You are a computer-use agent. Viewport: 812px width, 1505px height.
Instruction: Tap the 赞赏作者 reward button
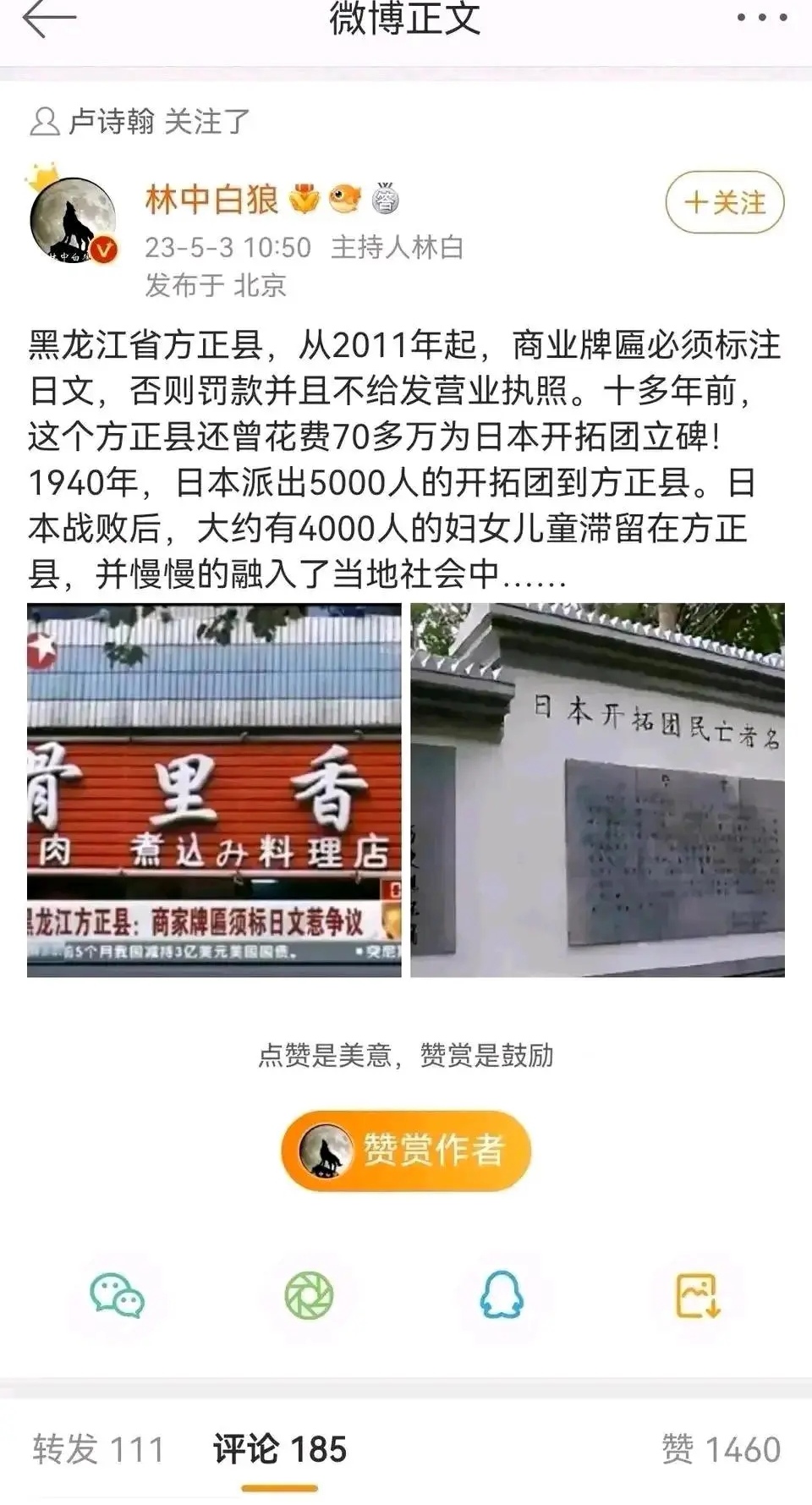point(406,1151)
